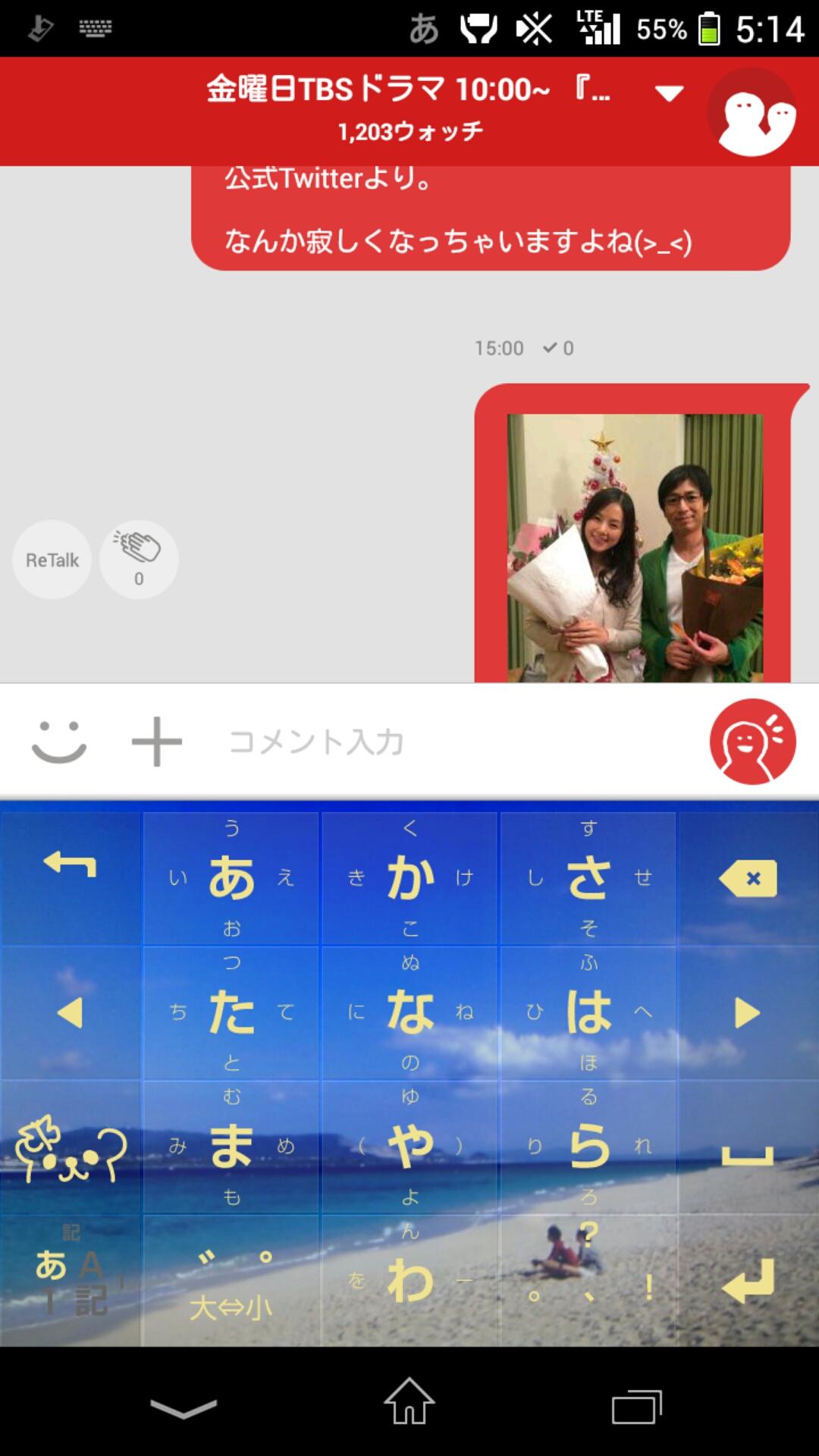819x1456 pixels.
Task: Tap the undo arrow key on keyboard
Action: click(73, 880)
